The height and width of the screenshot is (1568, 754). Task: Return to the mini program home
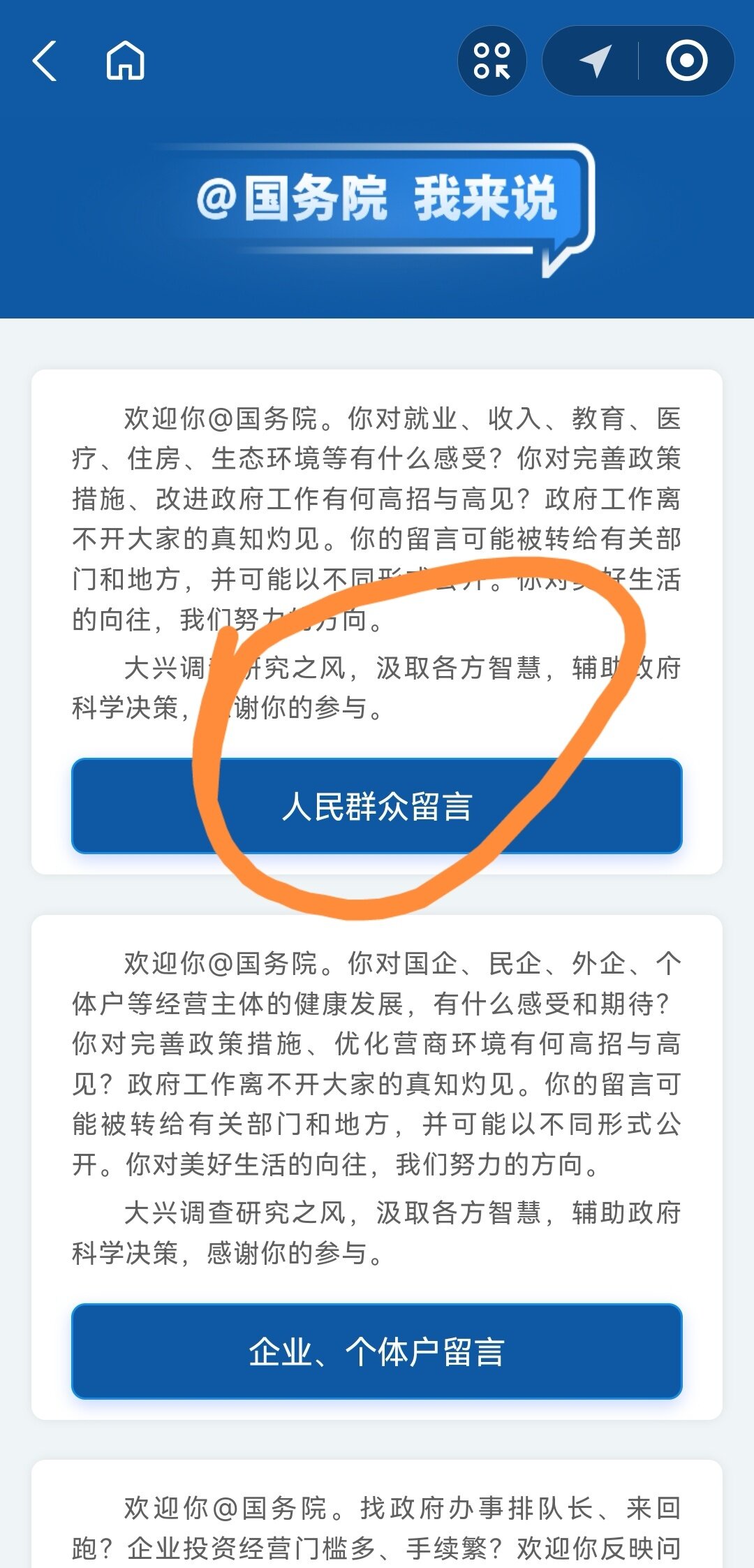pos(126,61)
